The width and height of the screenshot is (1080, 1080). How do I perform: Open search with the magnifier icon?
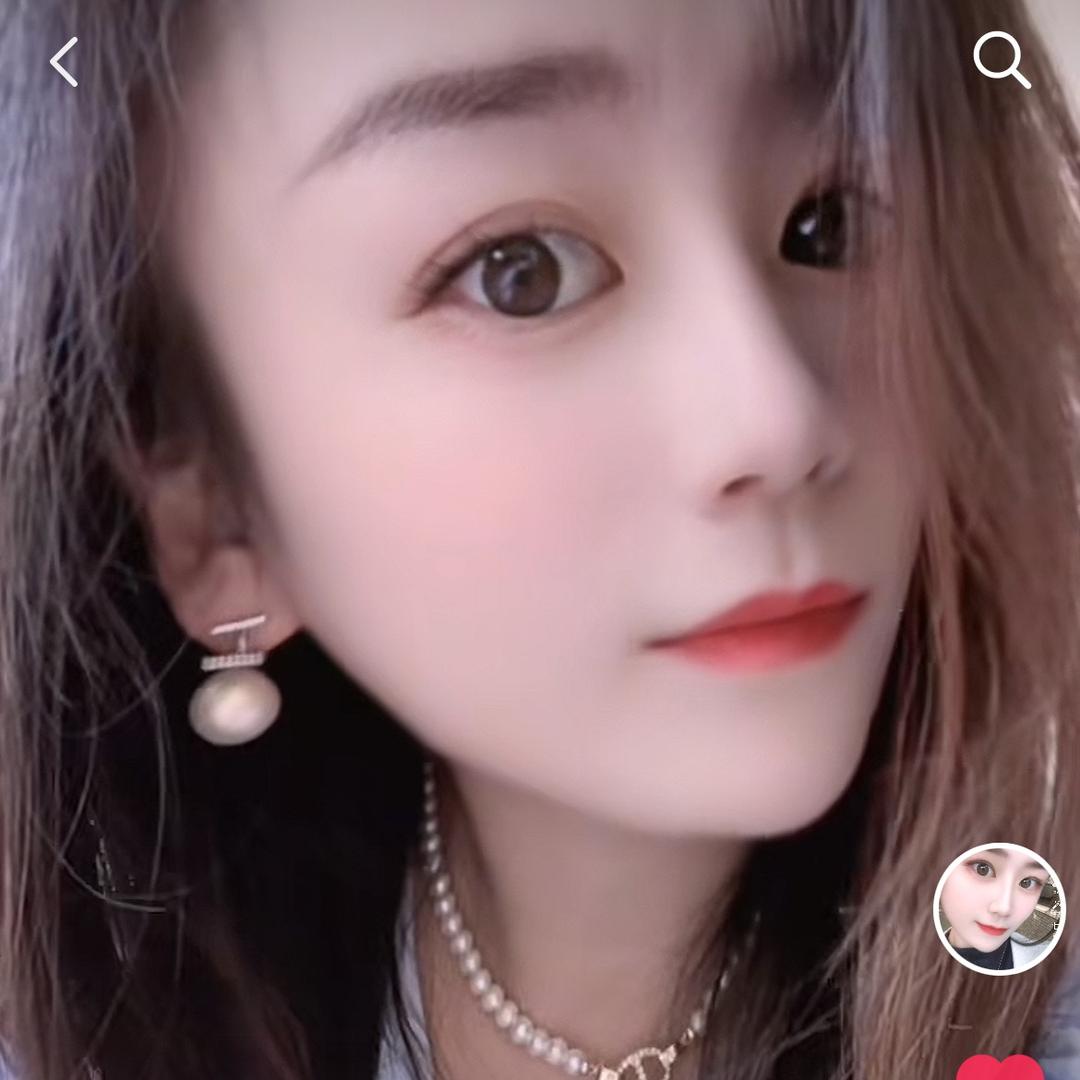pyautogui.click(x=1001, y=60)
